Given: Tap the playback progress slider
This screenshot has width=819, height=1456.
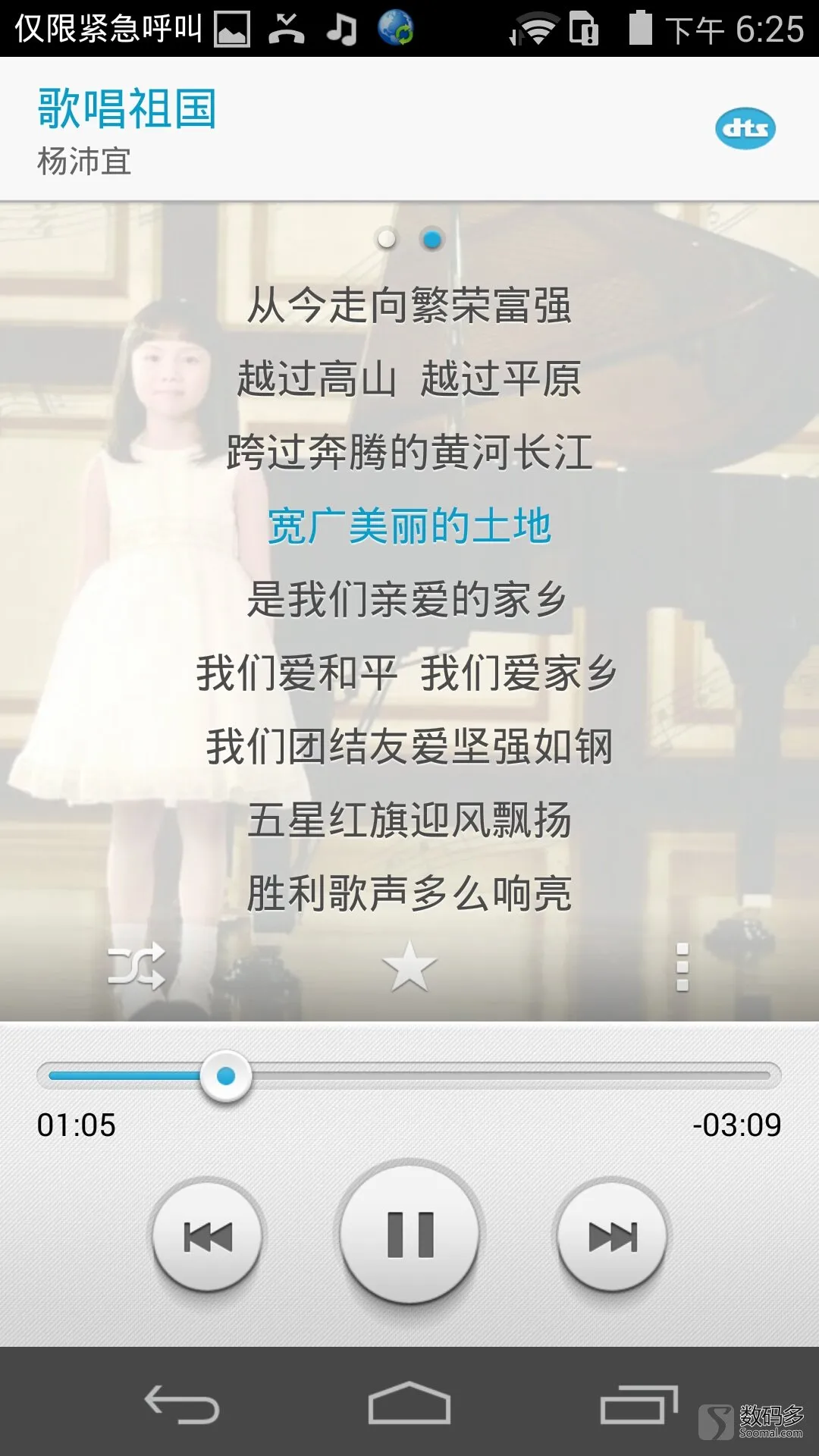Looking at the screenshot, I should coord(409,1075).
